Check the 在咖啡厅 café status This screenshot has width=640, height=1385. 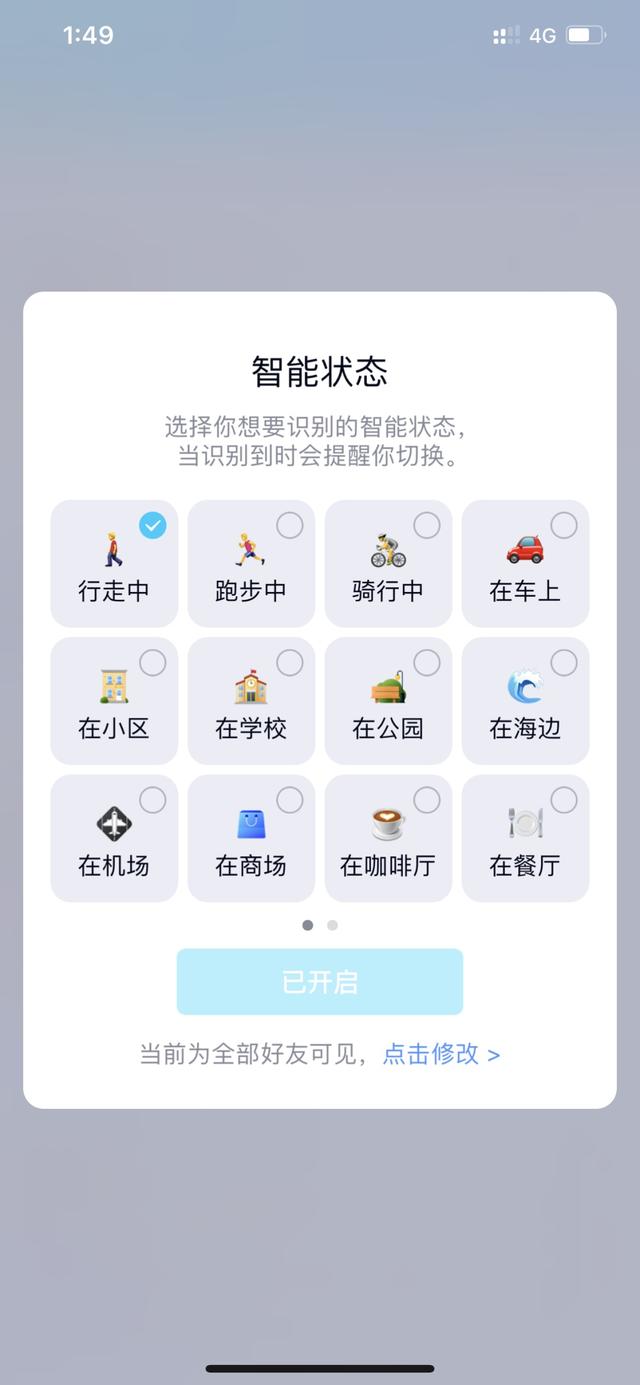[x=388, y=838]
